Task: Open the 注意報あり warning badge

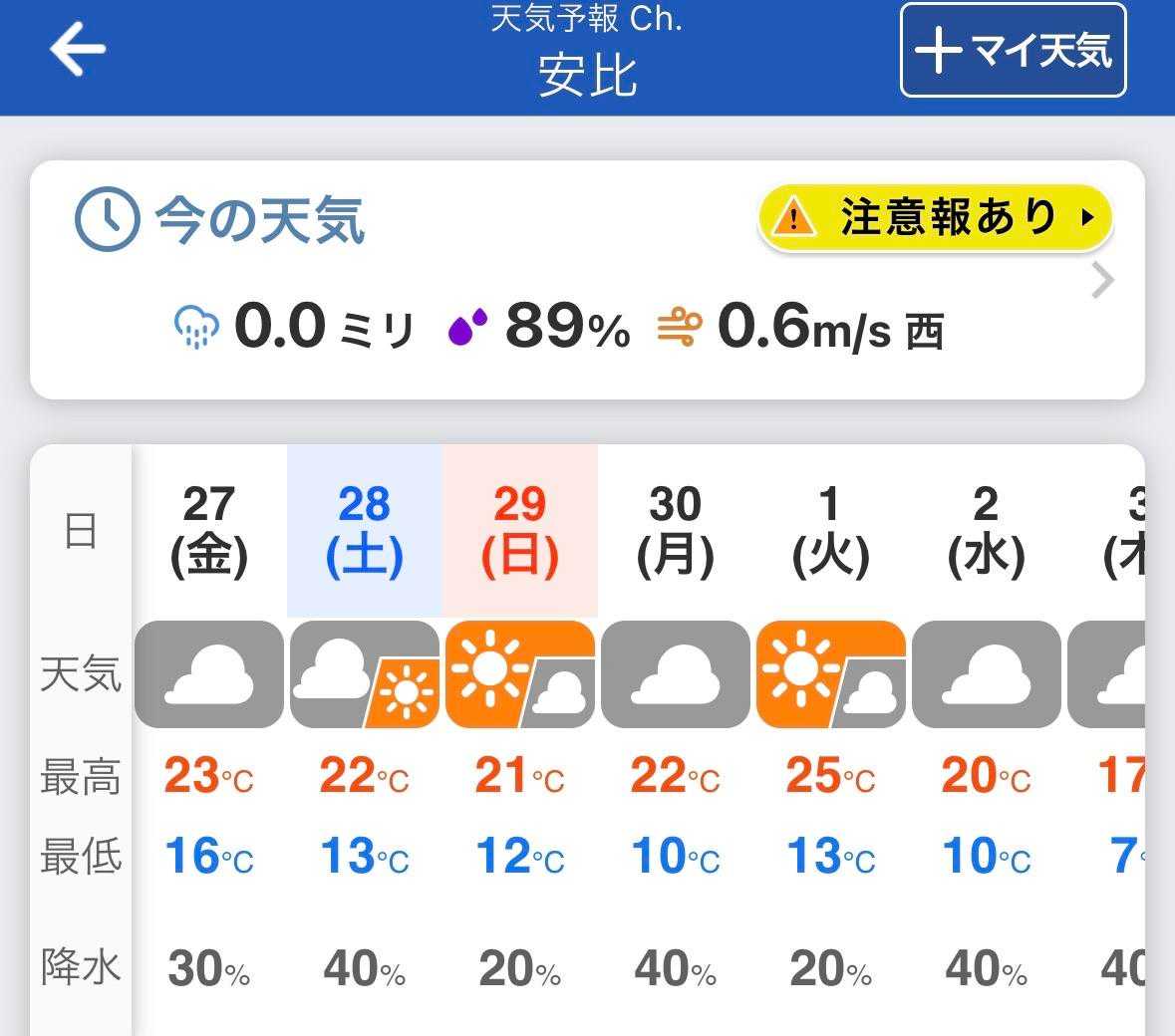Action: pyautogui.click(x=935, y=218)
